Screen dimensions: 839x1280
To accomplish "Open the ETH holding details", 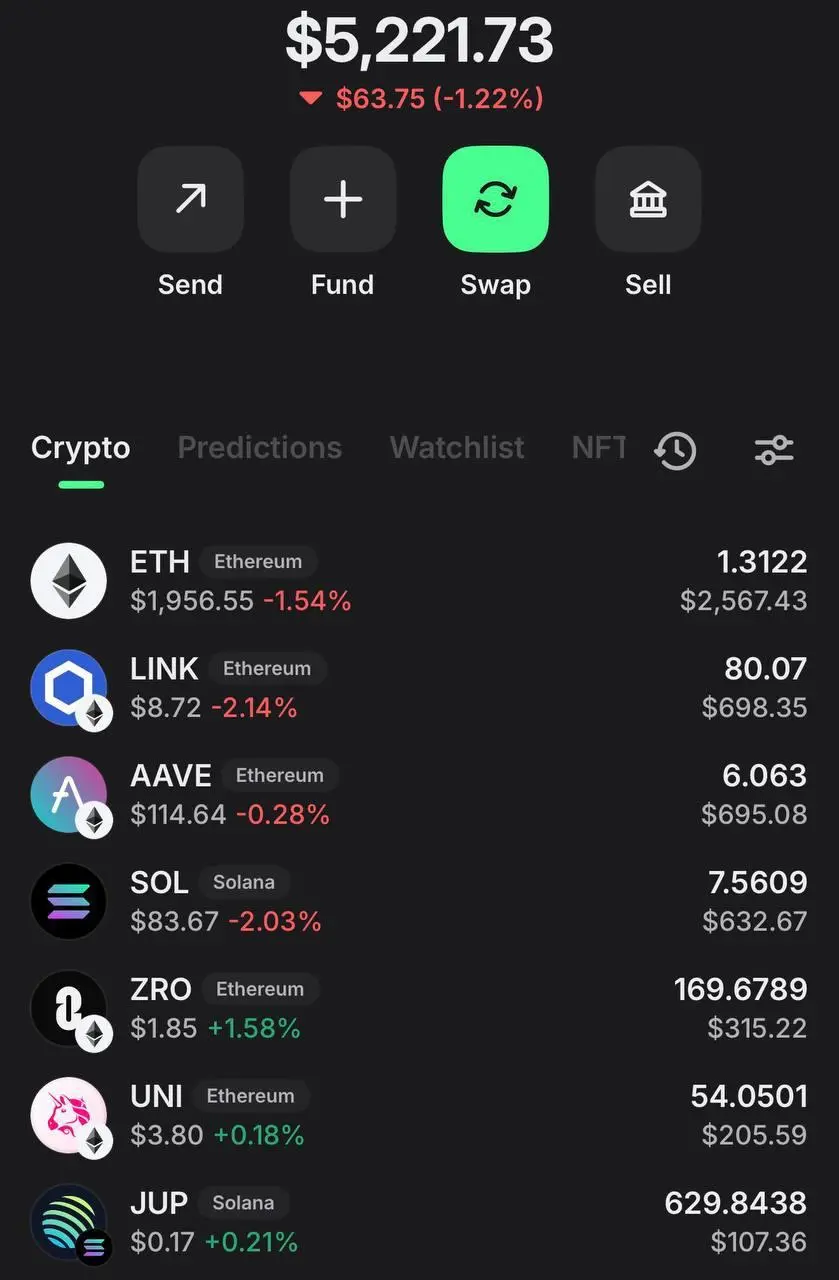I will click(x=418, y=581).
